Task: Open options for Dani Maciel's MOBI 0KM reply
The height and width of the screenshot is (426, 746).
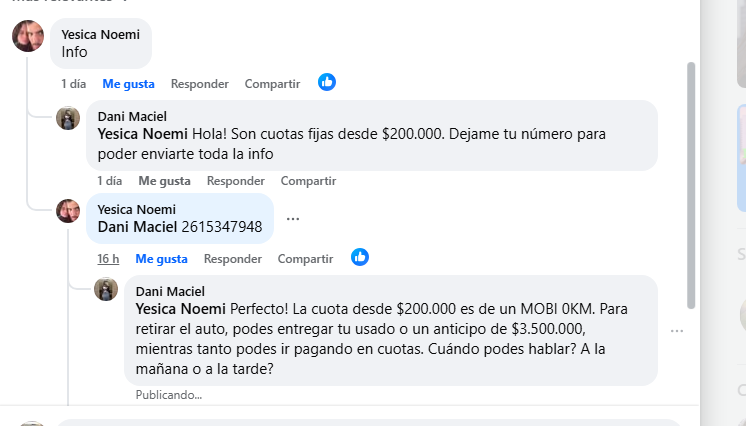Action: pyautogui.click(x=677, y=331)
